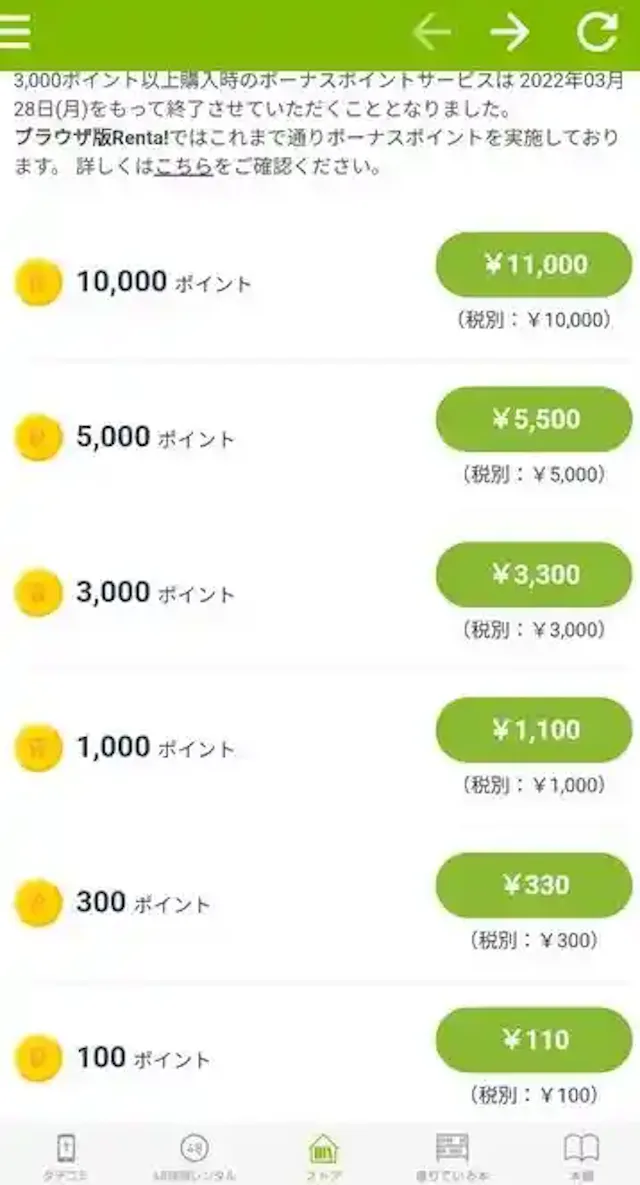
Task: Open the こちら details link
Action: coord(183,167)
